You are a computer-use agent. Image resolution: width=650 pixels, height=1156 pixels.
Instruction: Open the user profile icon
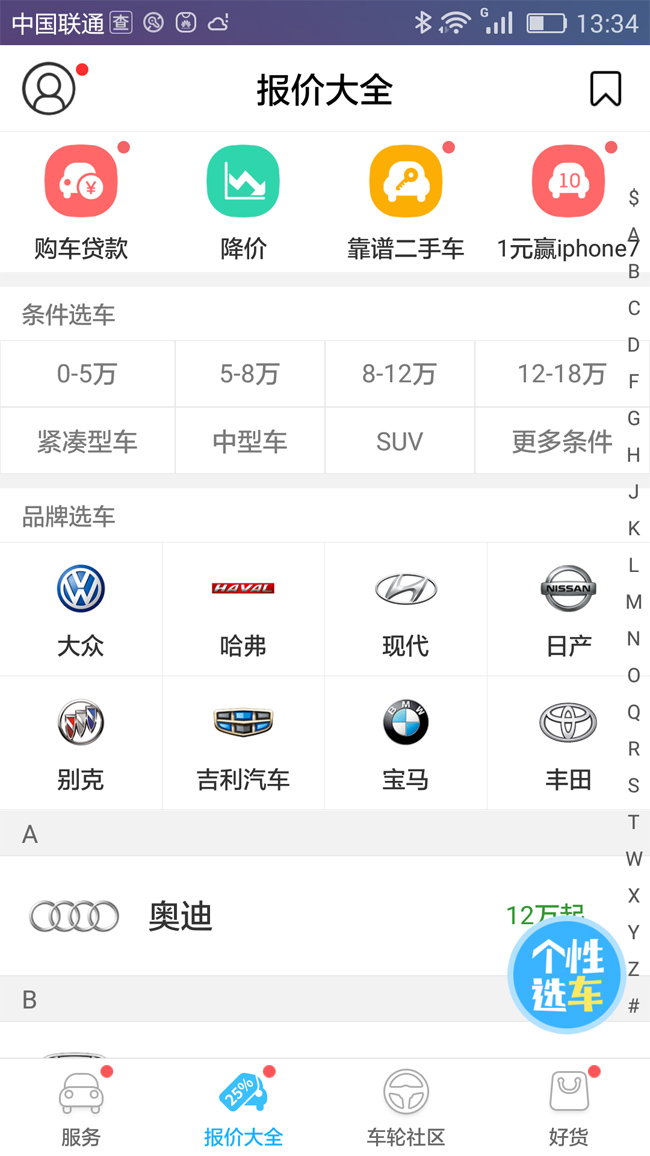(x=49, y=89)
